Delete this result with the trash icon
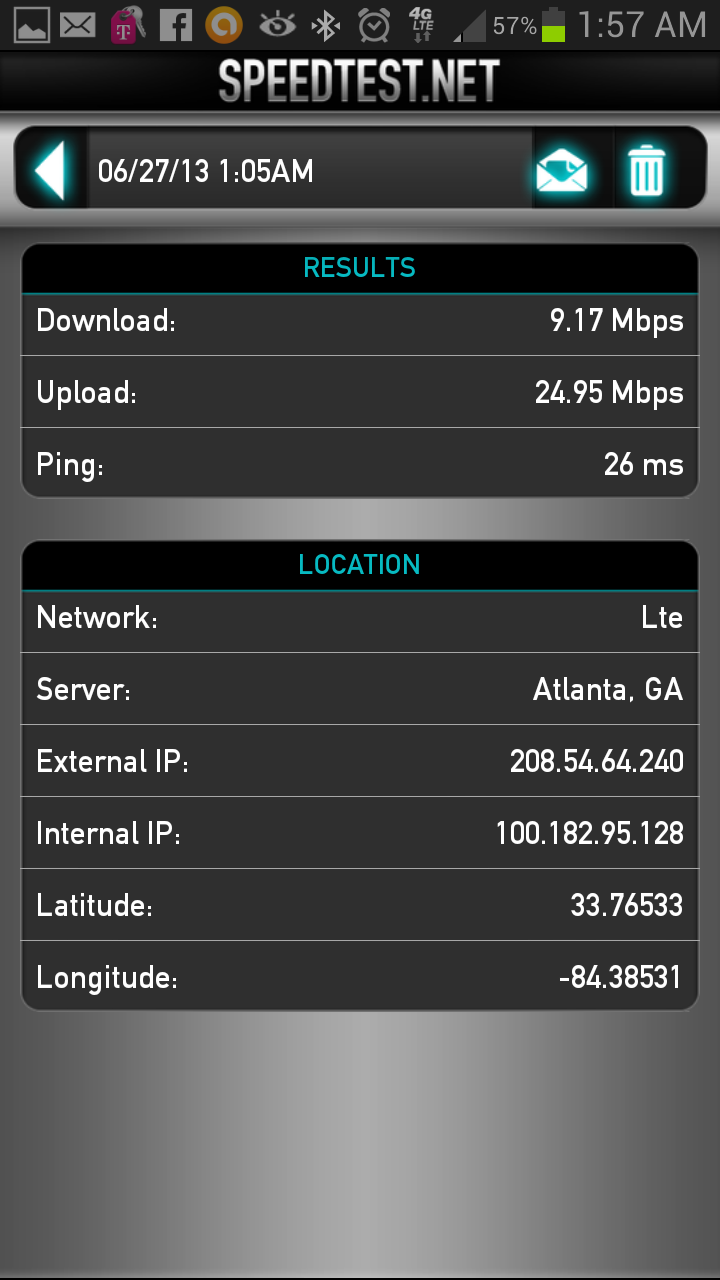This screenshot has height=1280, width=720. click(x=647, y=170)
